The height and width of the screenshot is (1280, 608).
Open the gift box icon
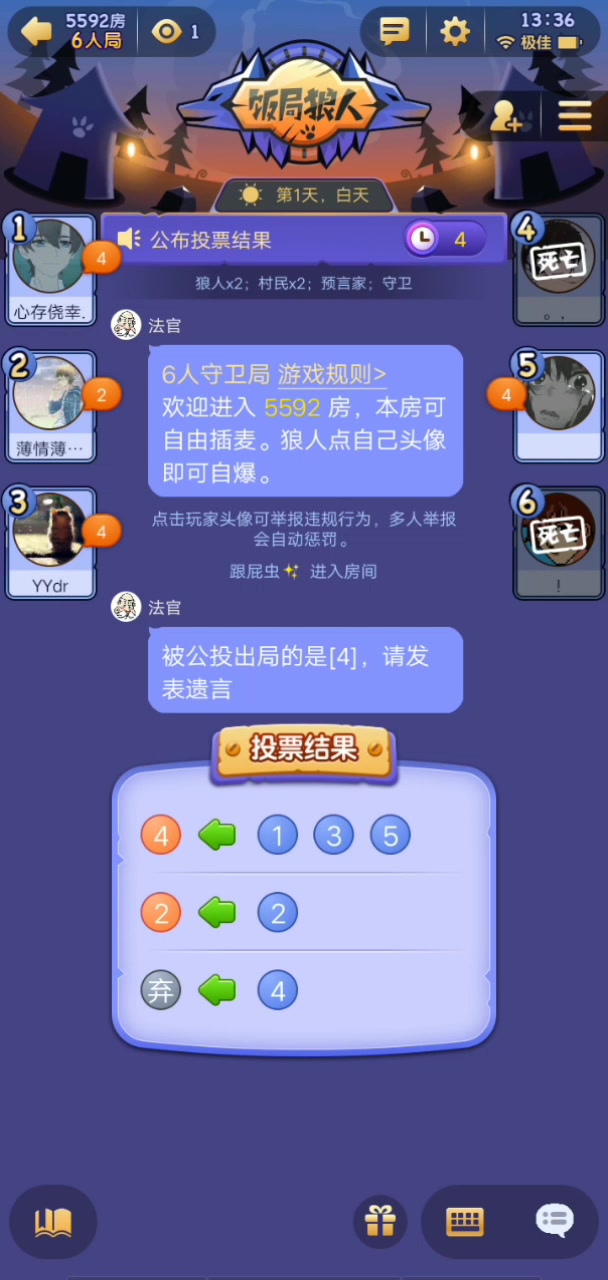[380, 1221]
